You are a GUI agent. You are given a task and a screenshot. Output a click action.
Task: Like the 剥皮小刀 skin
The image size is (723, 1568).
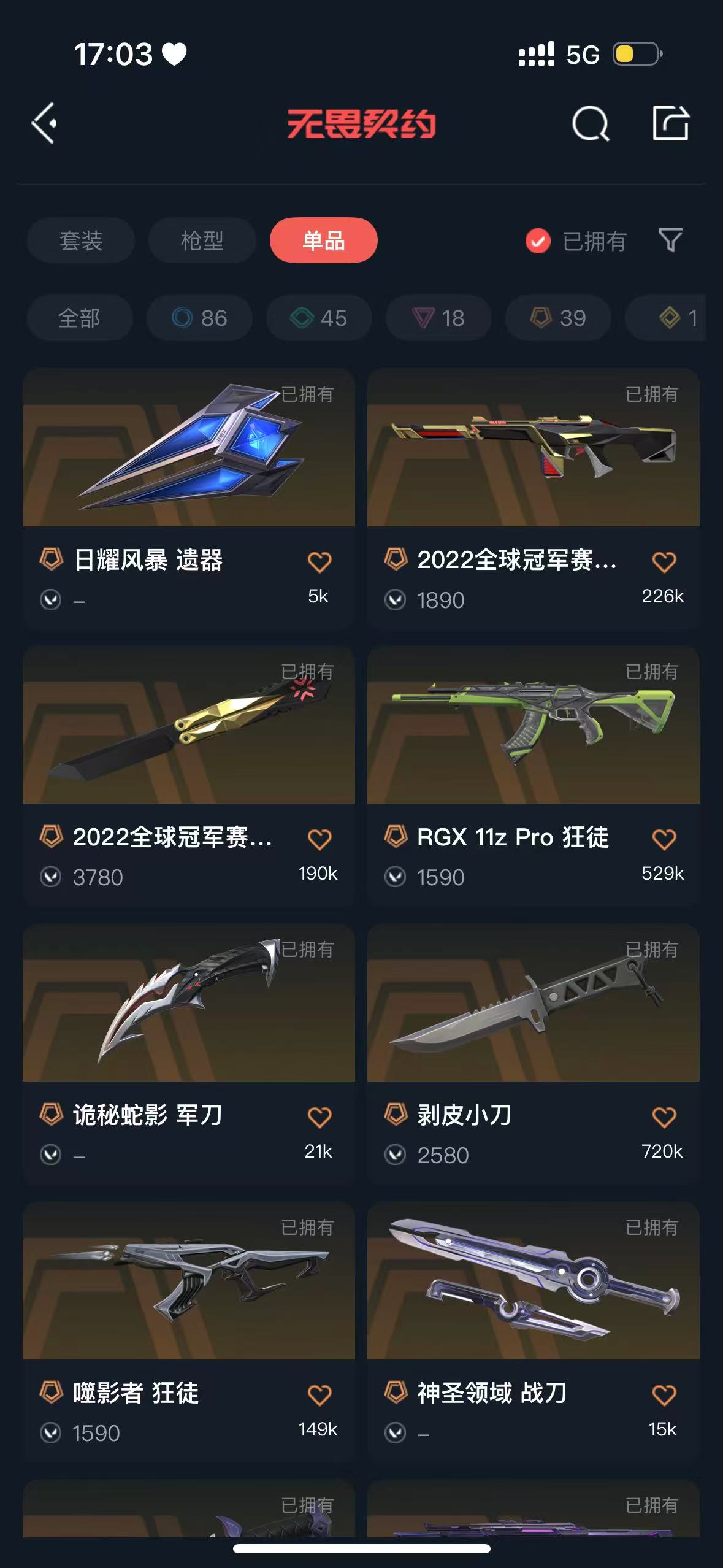click(664, 1118)
